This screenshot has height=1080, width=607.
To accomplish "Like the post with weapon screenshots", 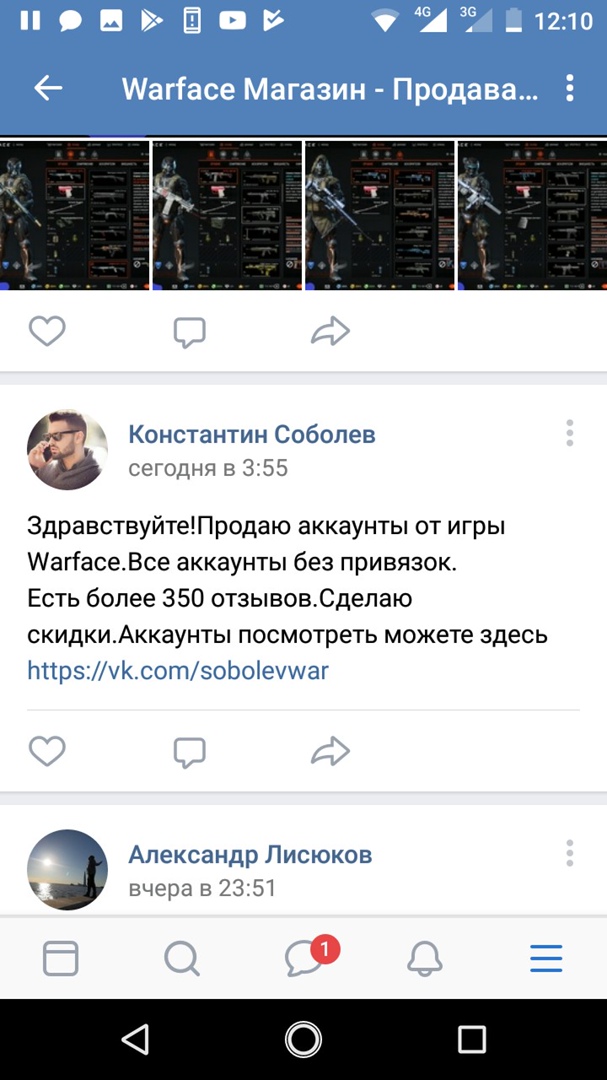I will tap(46, 331).
